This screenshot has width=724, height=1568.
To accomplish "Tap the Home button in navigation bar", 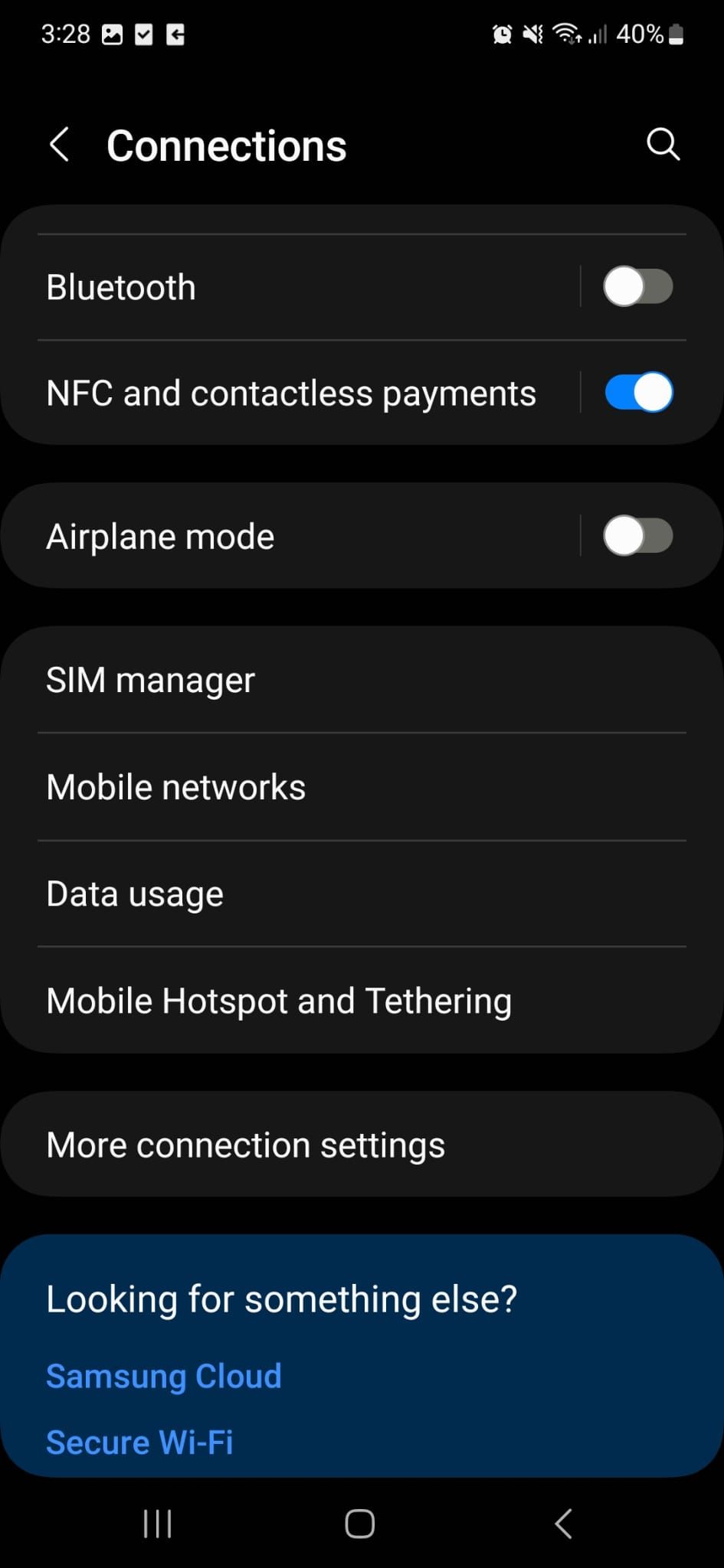I will (x=359, y=1524).
